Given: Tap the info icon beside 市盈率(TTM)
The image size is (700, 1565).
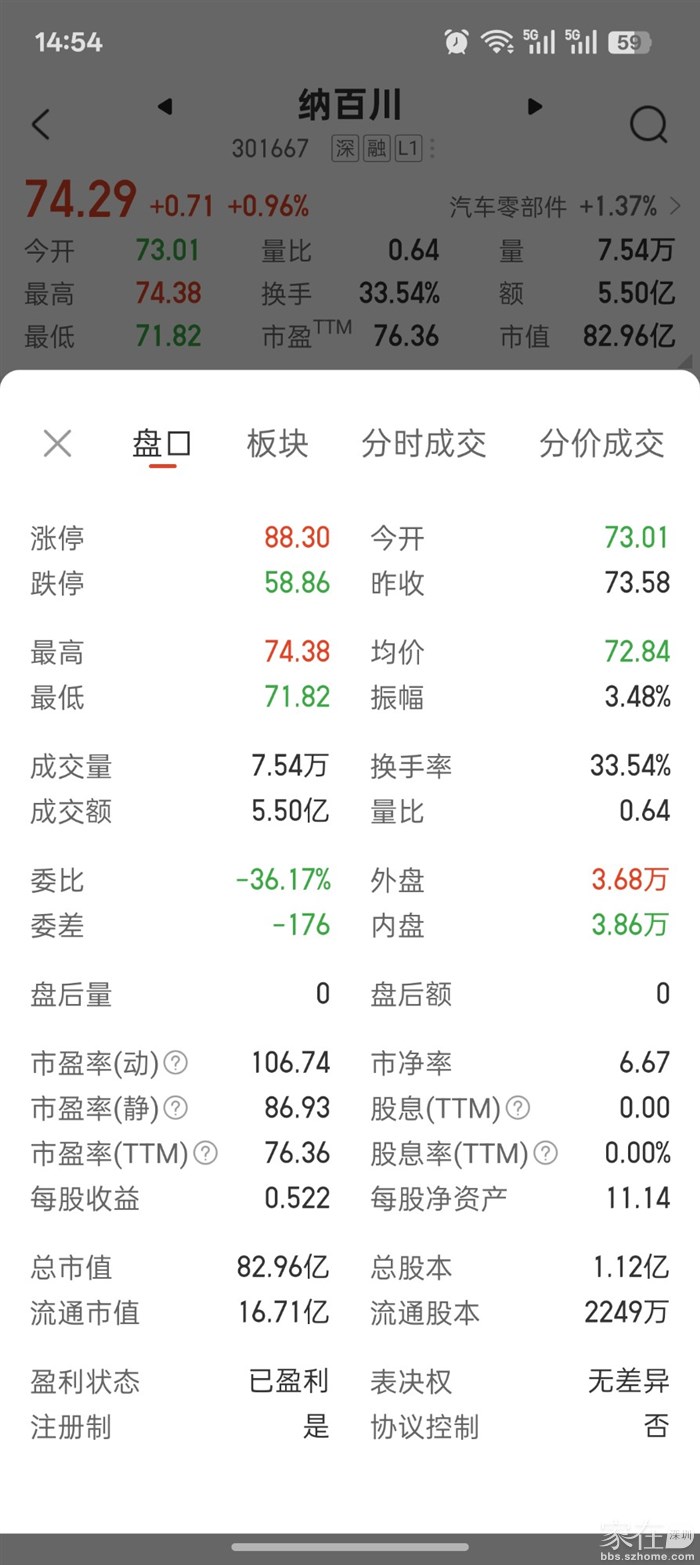Looking at the screenshot, I should (205, 1153).
